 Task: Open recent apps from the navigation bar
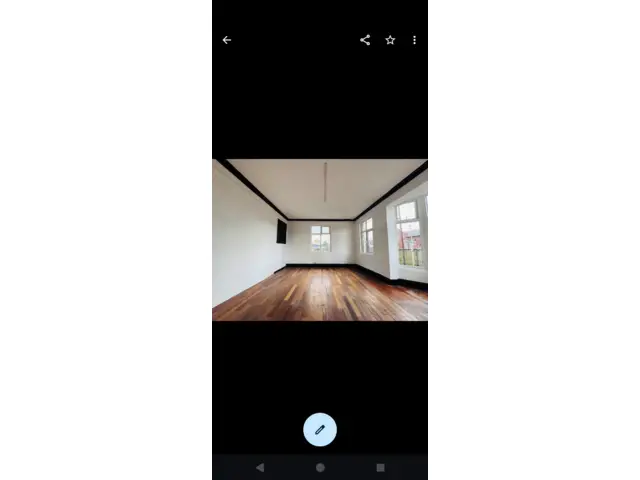pos(380,467)
